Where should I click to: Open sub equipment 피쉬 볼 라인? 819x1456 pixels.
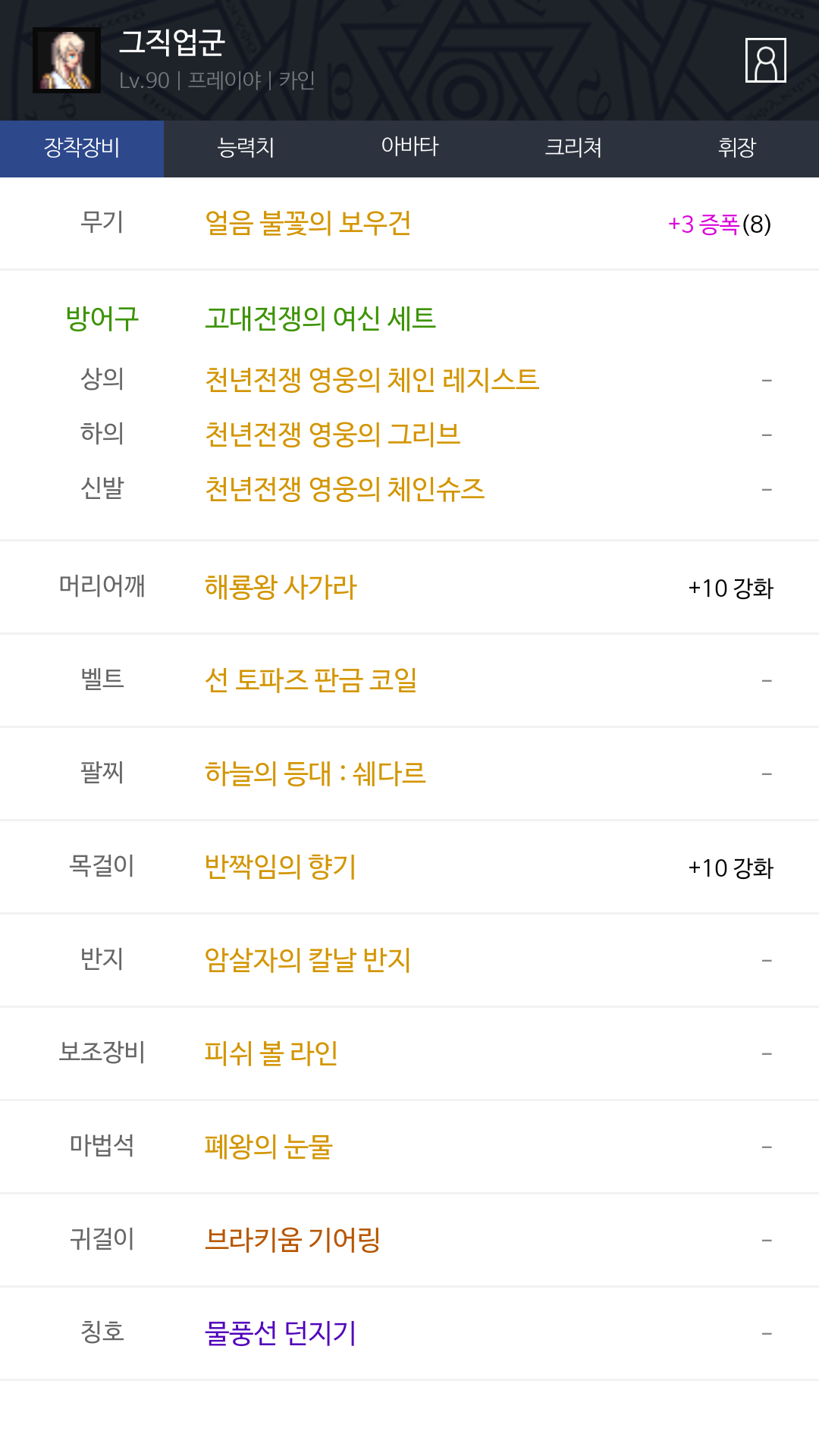pyautogui.click(x=271, y=1053)
